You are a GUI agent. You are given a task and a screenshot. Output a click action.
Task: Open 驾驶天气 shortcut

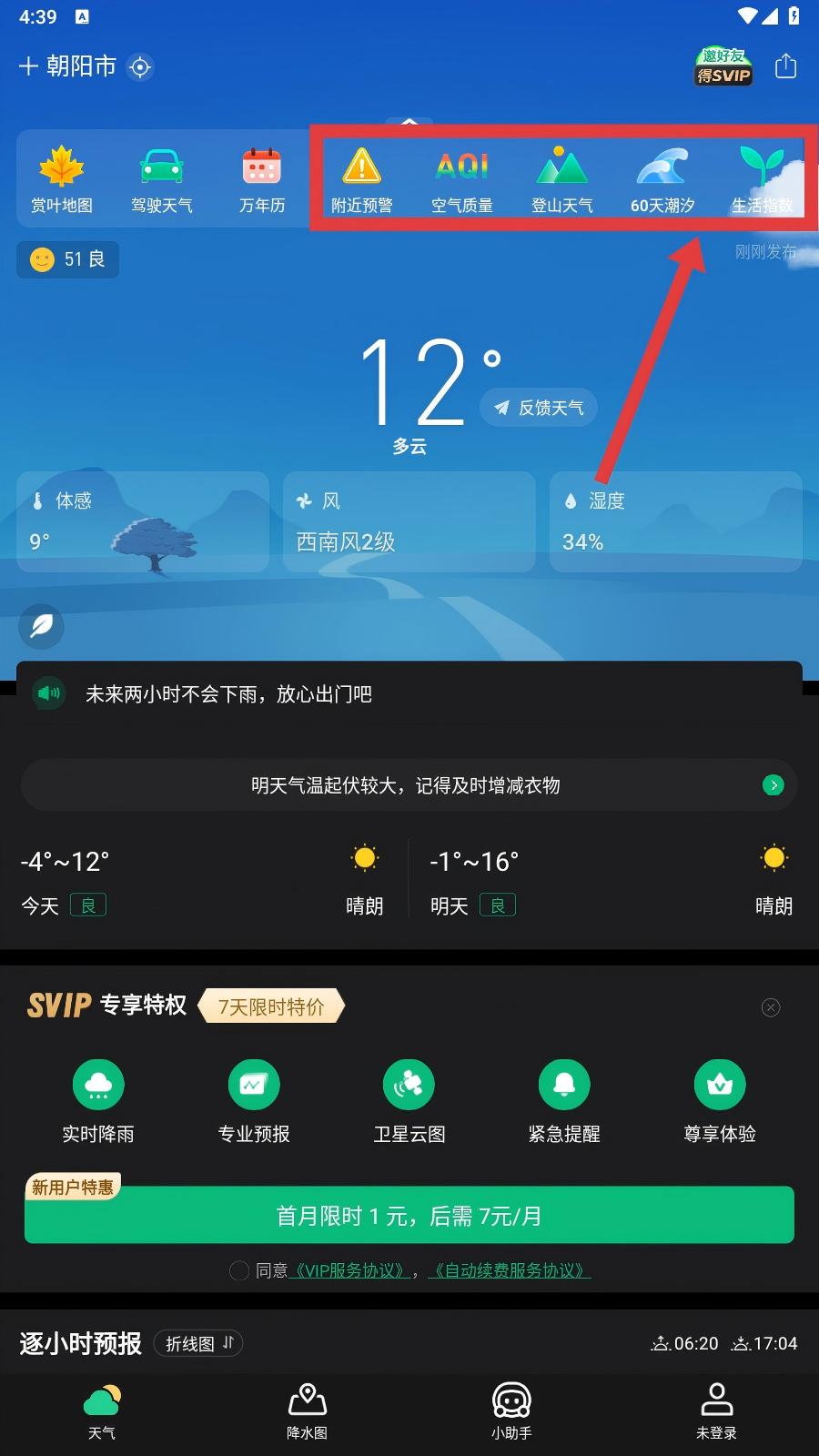coord(162,179)
